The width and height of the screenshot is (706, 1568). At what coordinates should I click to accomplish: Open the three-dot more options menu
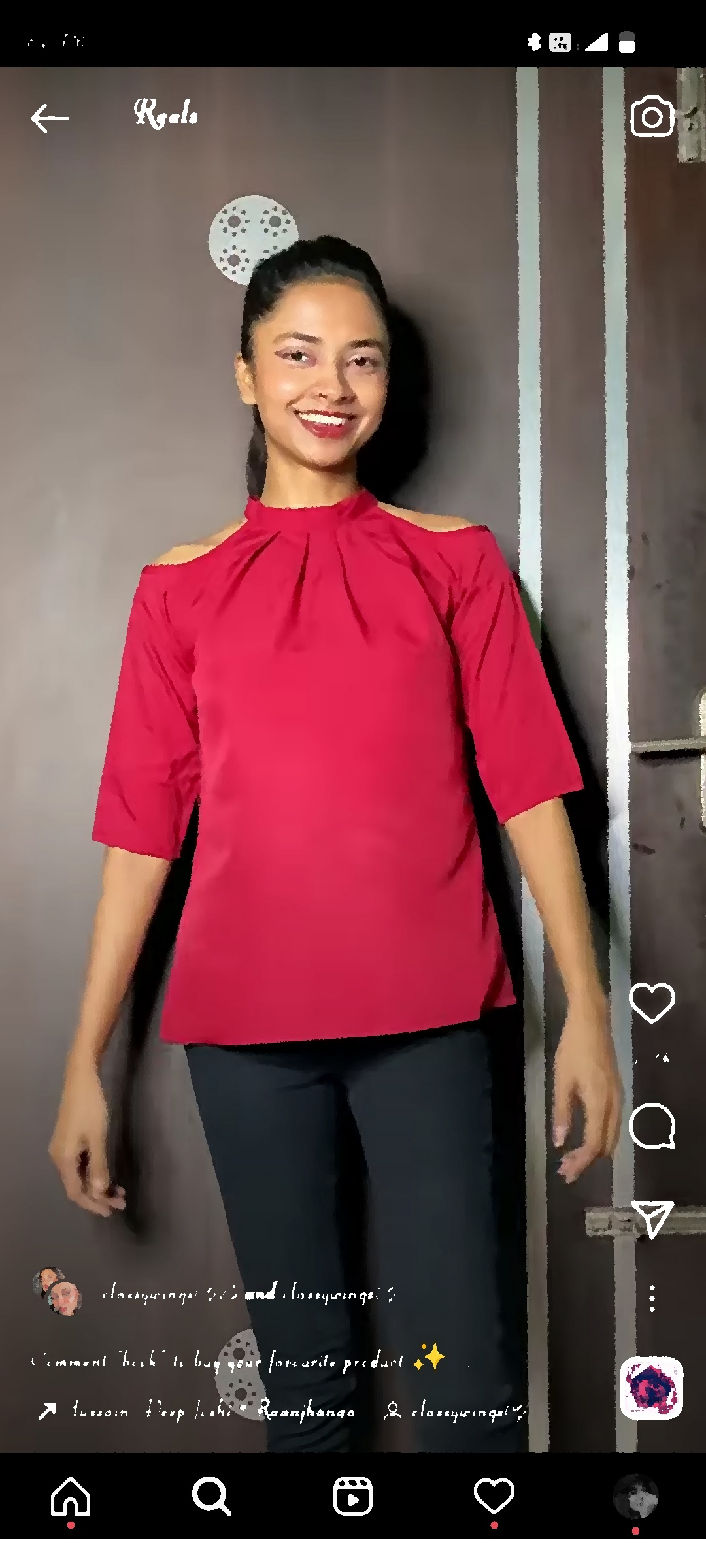[652, 1298]
